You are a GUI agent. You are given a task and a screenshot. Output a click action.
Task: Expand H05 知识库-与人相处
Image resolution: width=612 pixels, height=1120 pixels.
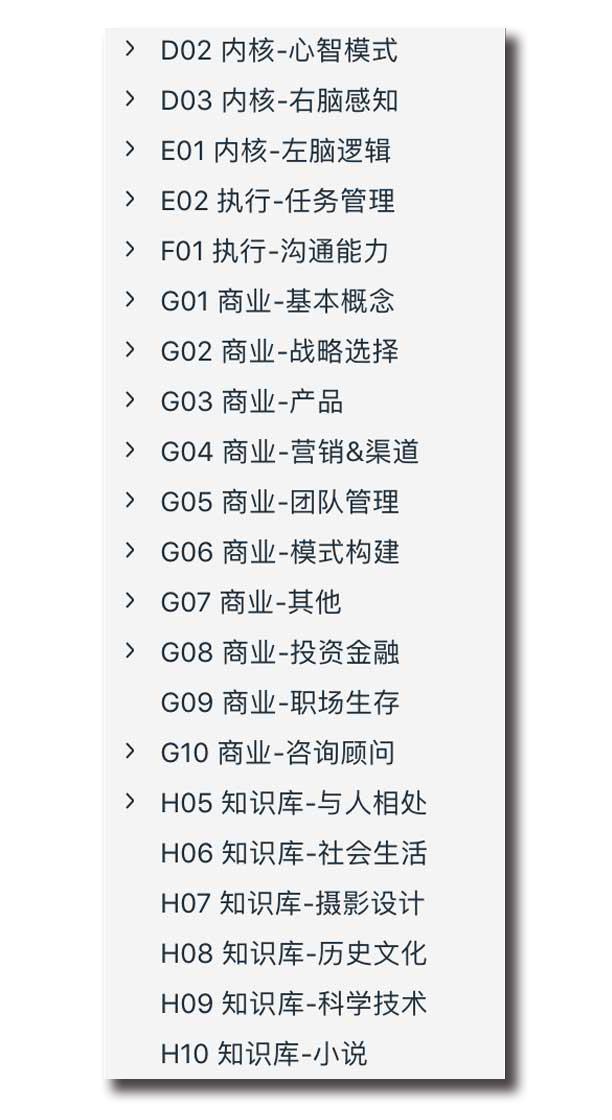[129, 801]
